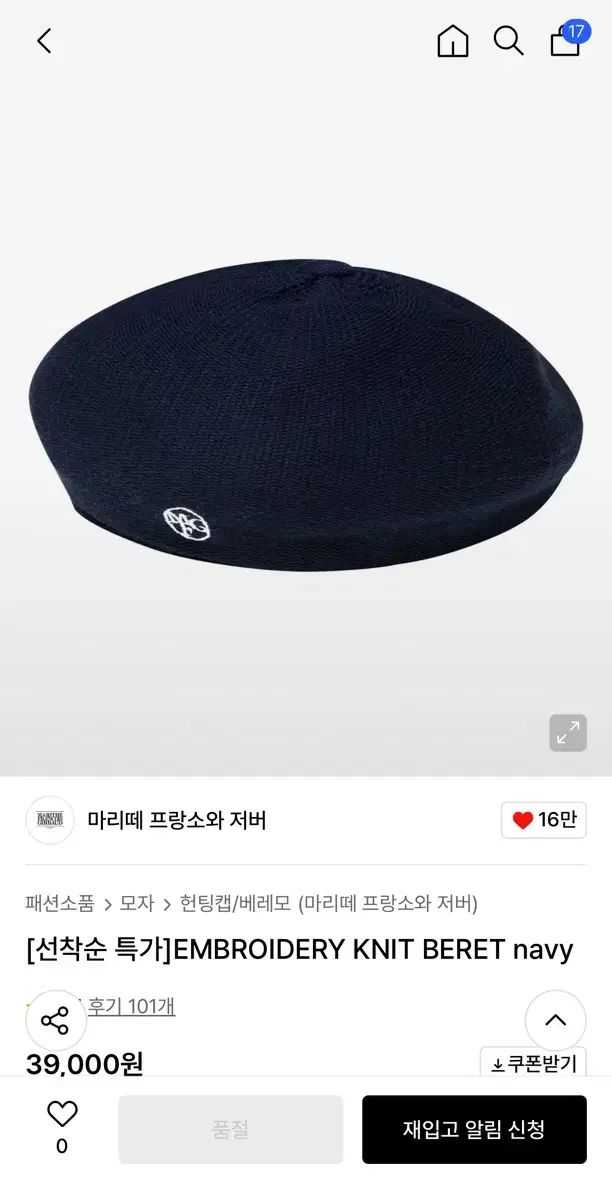The width and height of the screenshot is (612, 1200).
Task: Like the brand via 16만 heart button
Action: [x=544, y=821]
